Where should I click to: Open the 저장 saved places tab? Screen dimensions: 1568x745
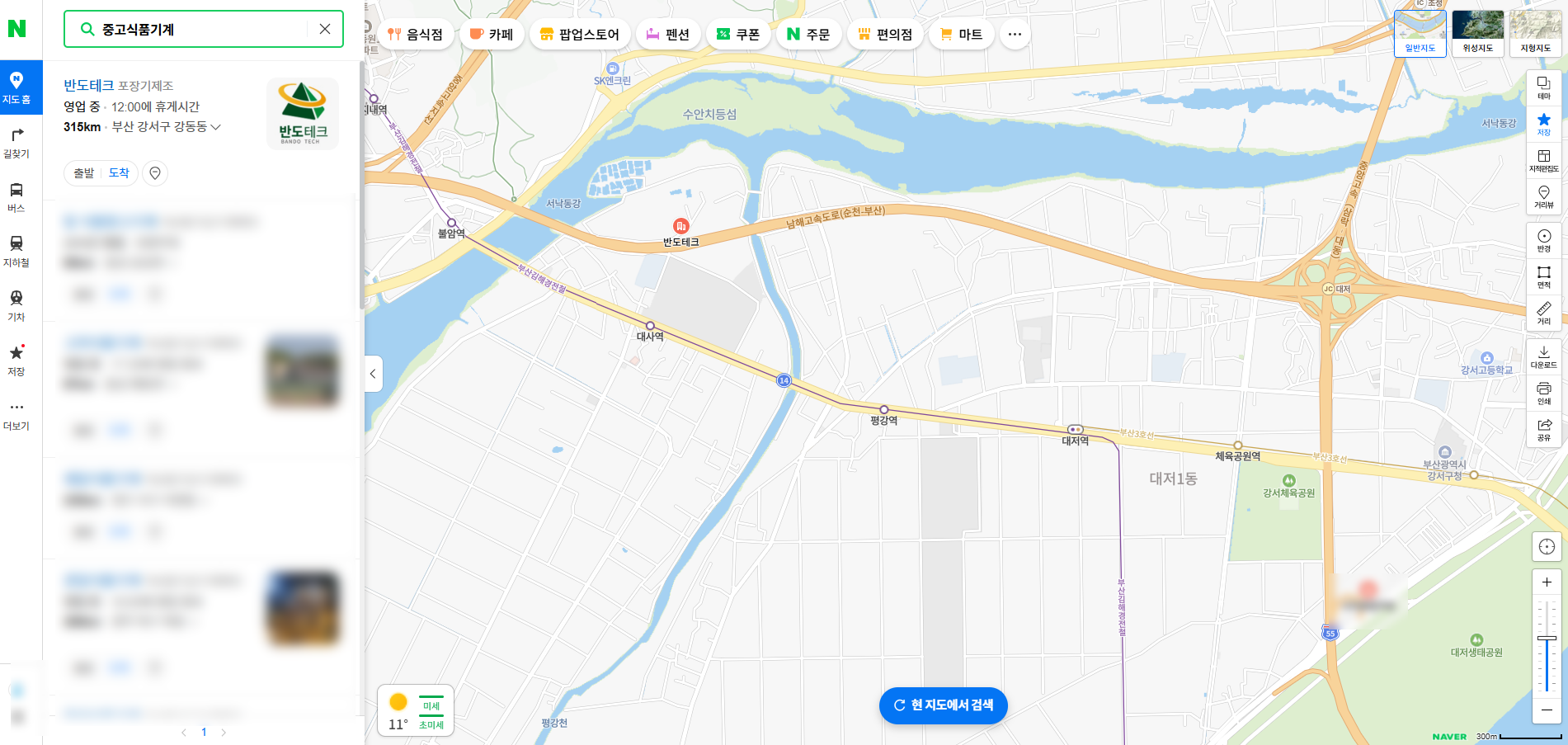[x=16, y=360]
